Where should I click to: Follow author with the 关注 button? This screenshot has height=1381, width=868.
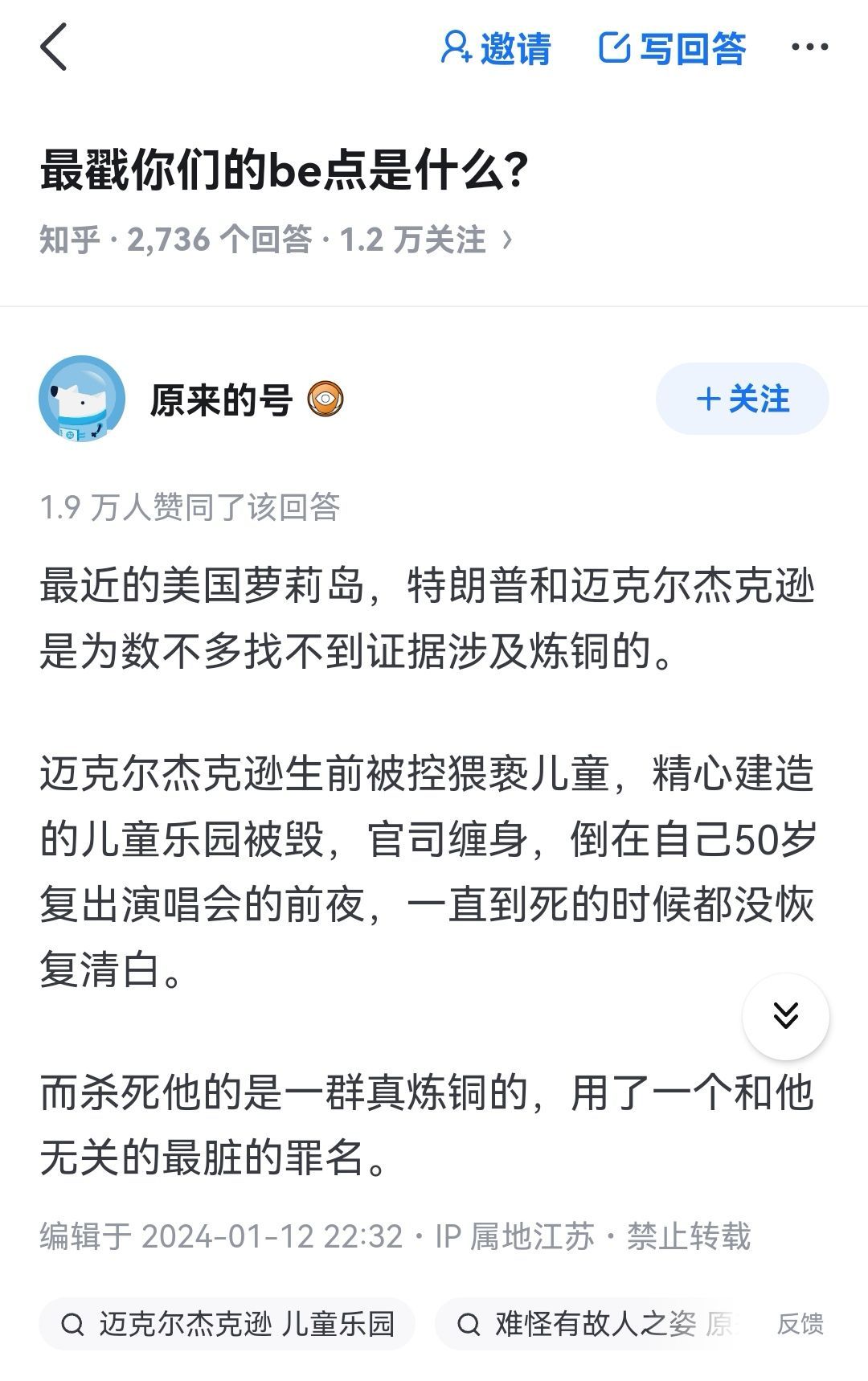(x=742, y=399)
